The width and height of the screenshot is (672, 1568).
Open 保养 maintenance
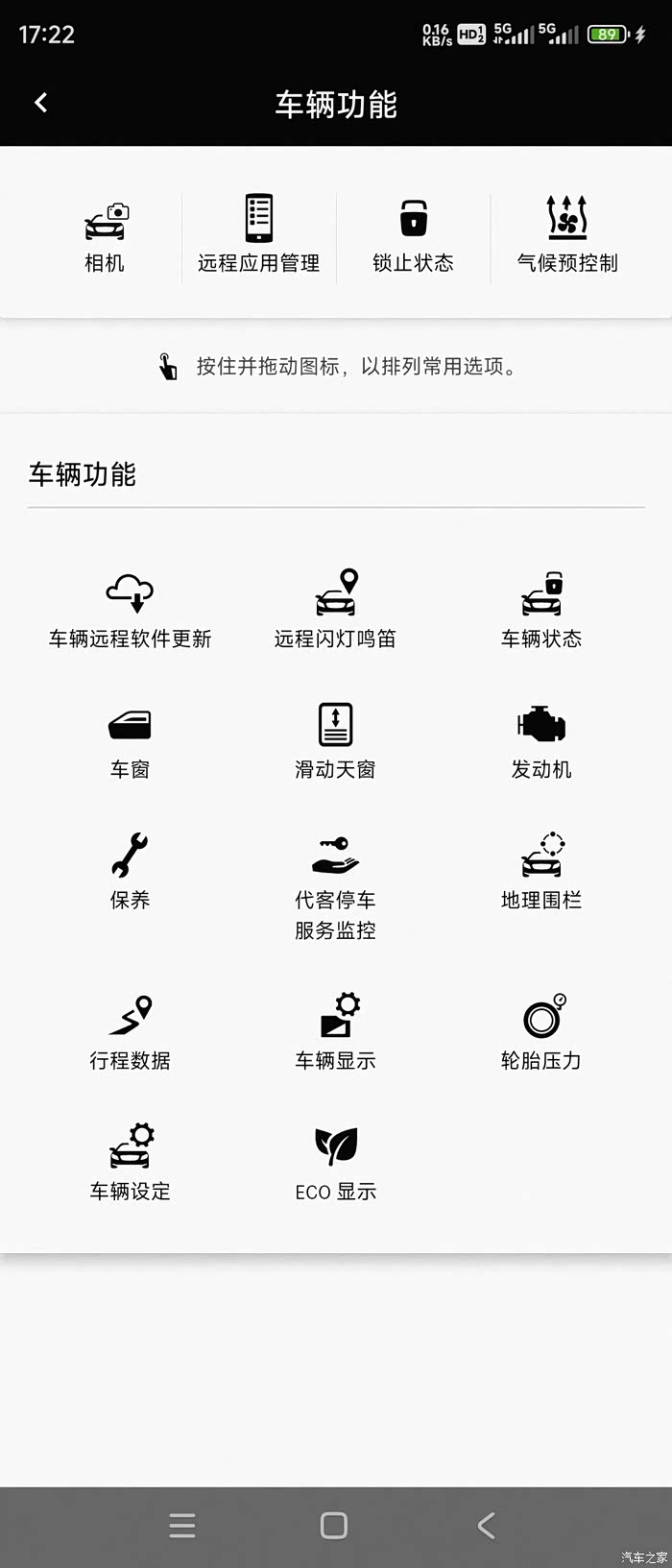pos(130,871)
